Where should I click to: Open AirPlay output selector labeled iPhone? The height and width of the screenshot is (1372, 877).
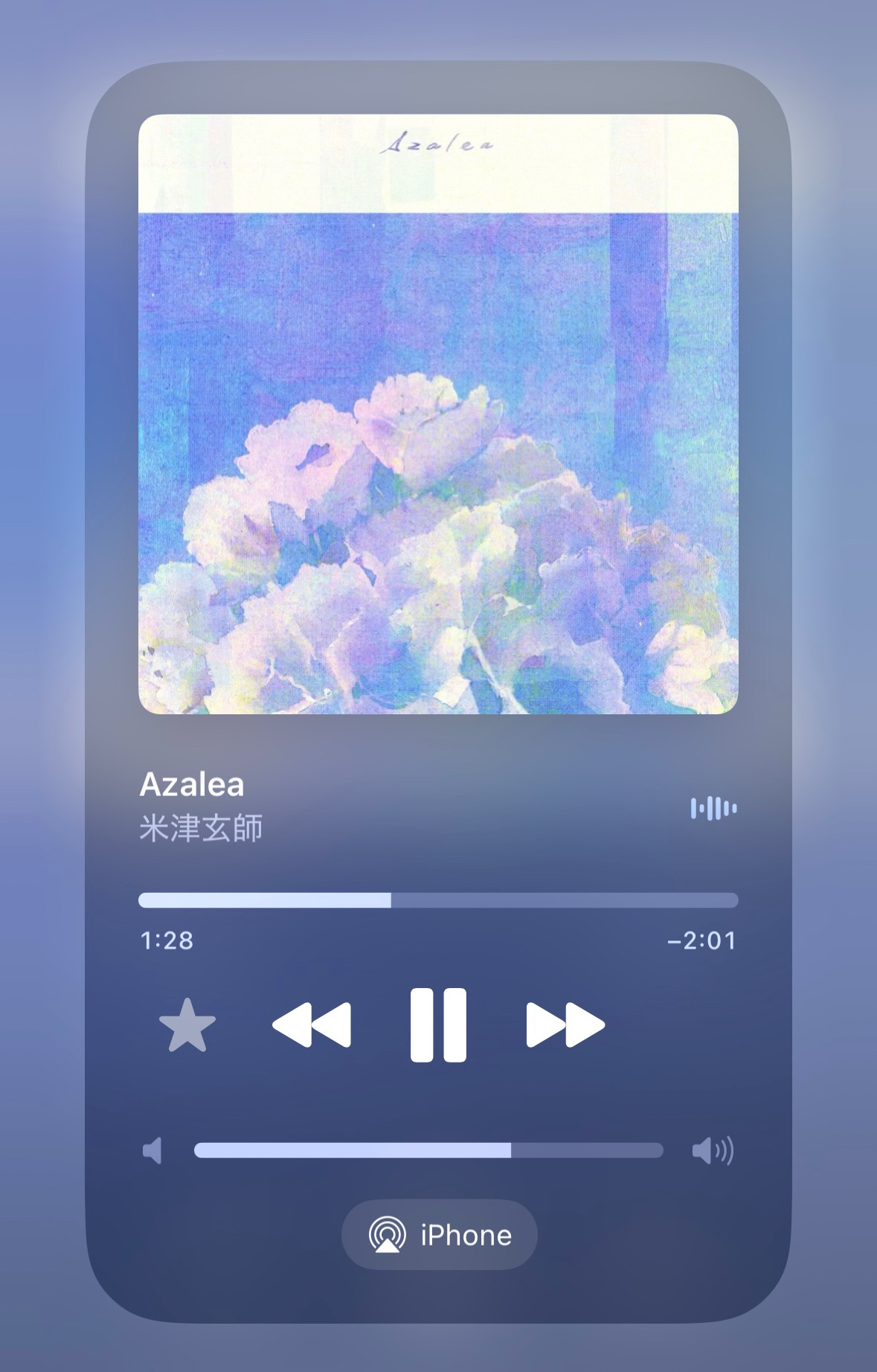click(439, 1236)
